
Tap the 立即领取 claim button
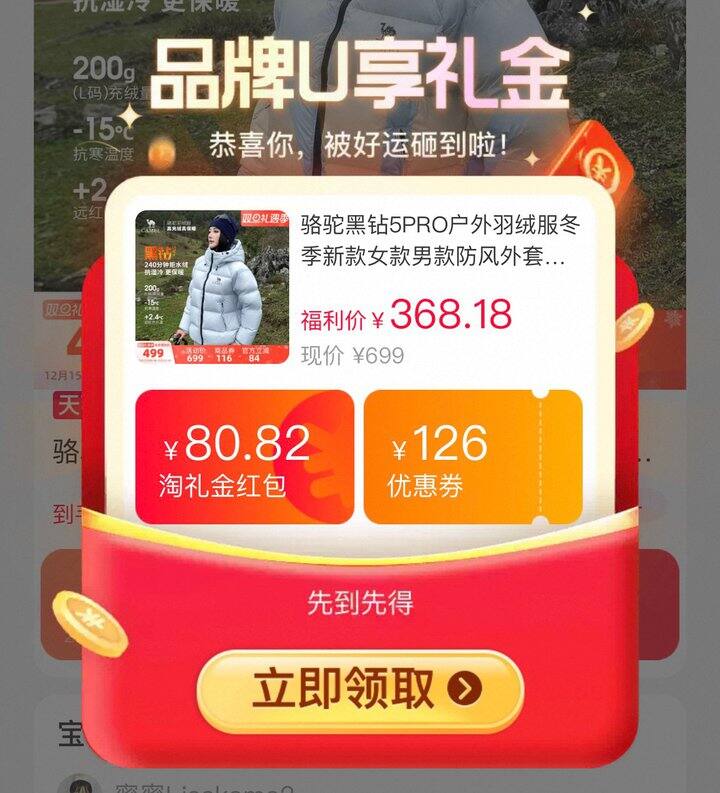tap(360, 690)
